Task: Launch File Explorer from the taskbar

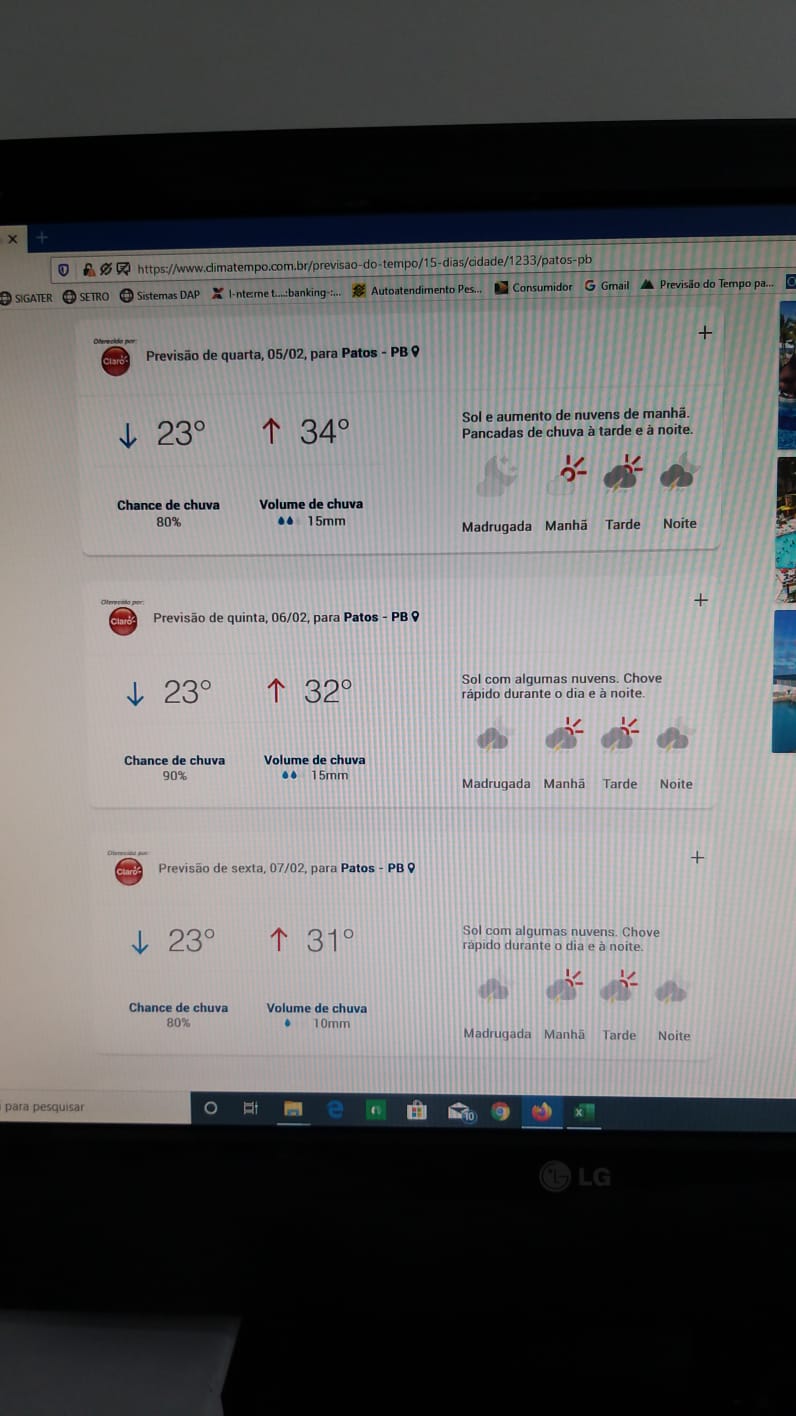Action: (293, 1109)
